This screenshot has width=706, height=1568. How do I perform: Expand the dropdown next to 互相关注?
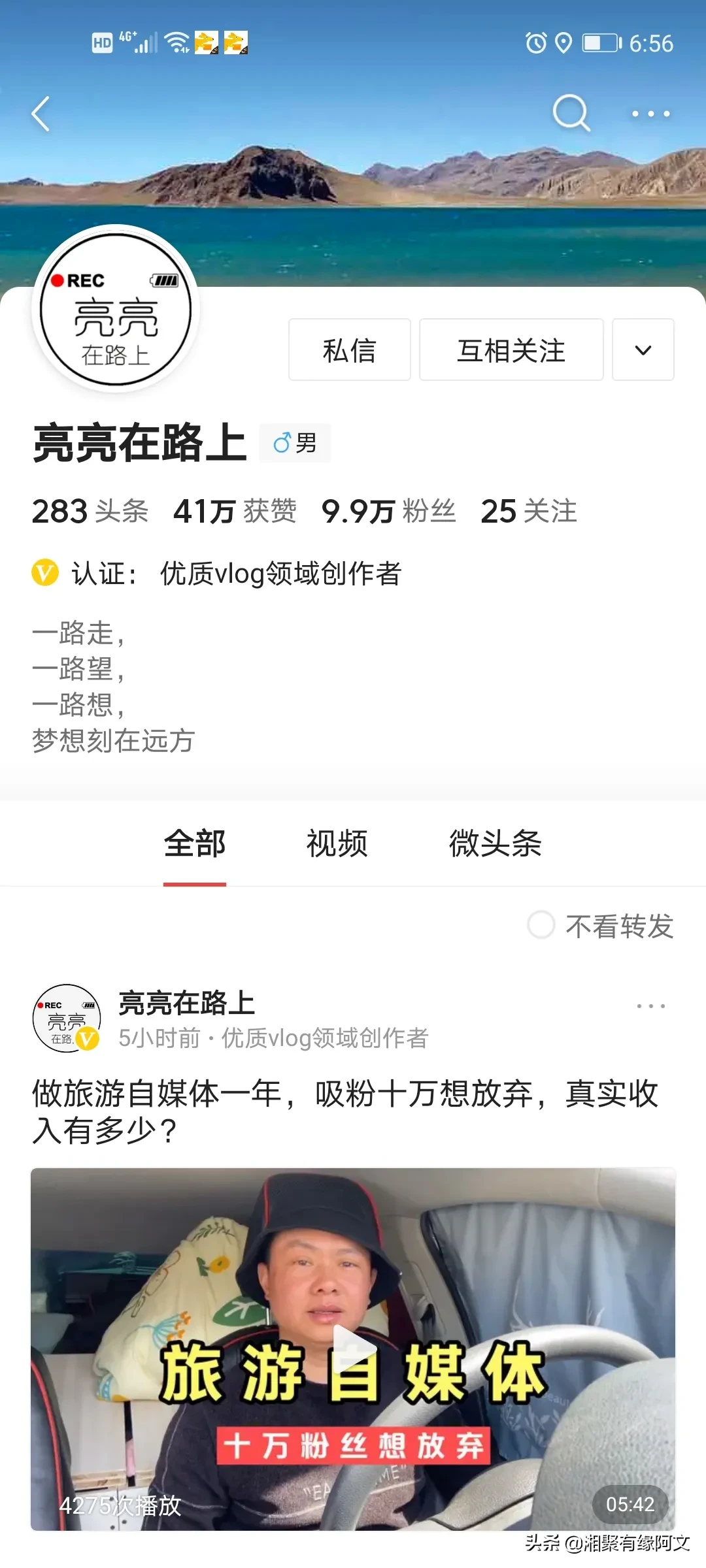643,350
